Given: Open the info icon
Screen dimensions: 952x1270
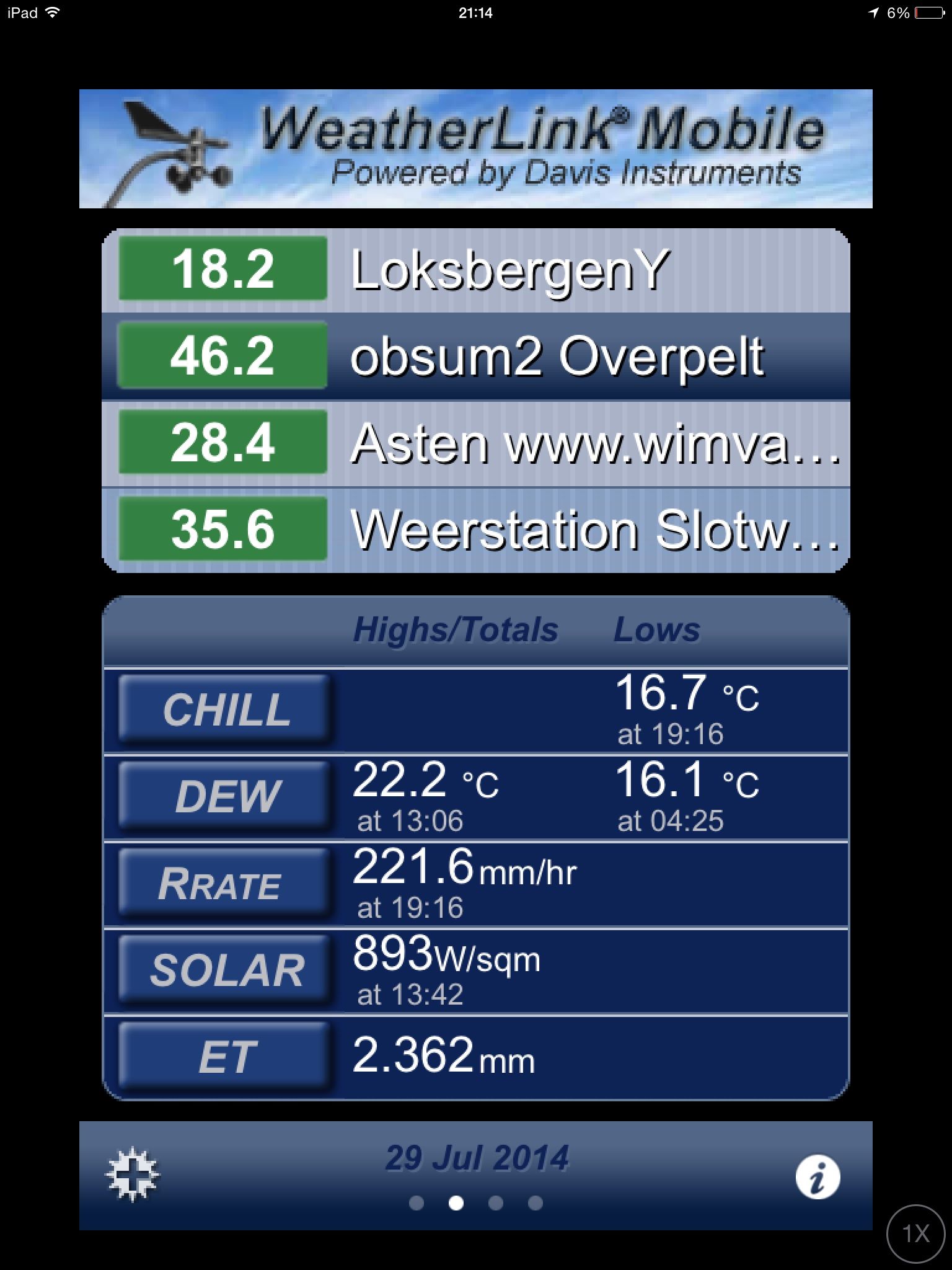Looking at the screenshot, I should [x=818, y=1176].
